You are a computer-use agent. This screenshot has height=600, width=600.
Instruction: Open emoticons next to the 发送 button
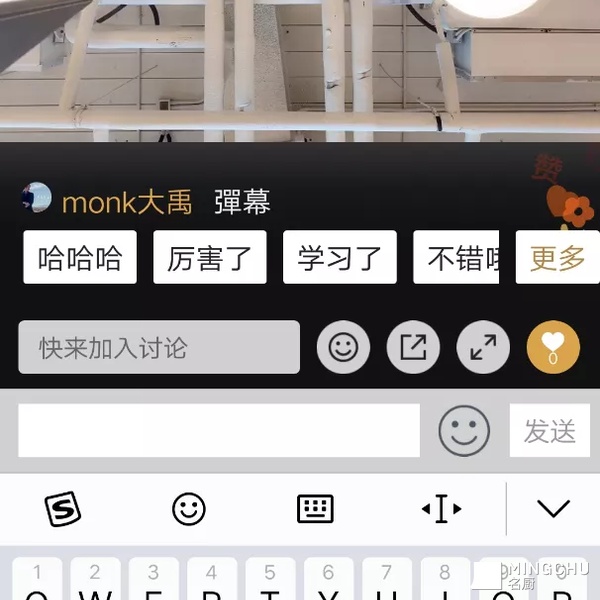tap(464, 431)
